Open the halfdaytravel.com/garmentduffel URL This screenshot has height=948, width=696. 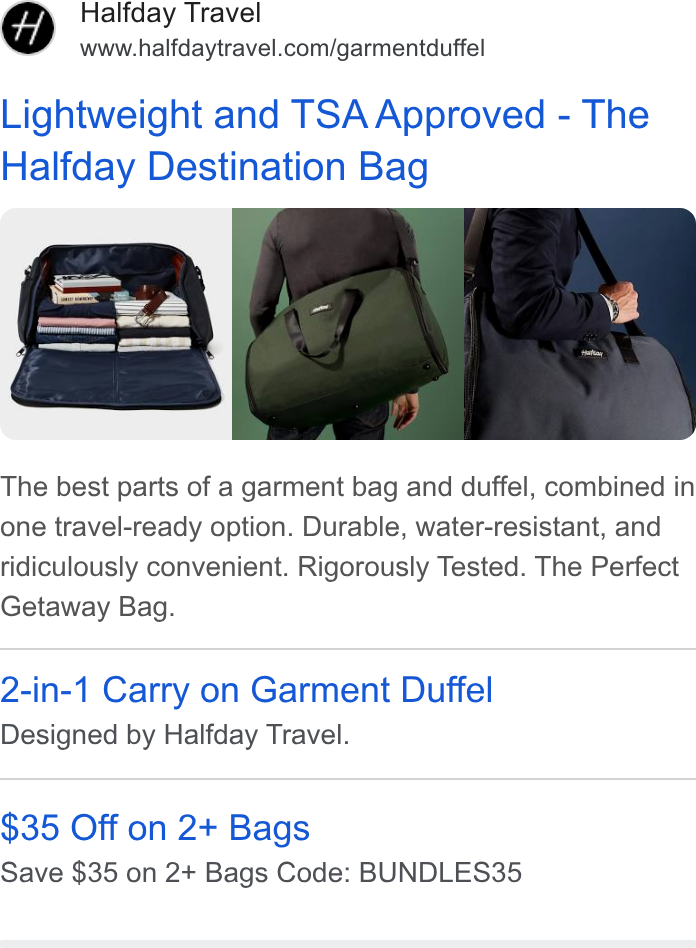click(x=282, y=48)
